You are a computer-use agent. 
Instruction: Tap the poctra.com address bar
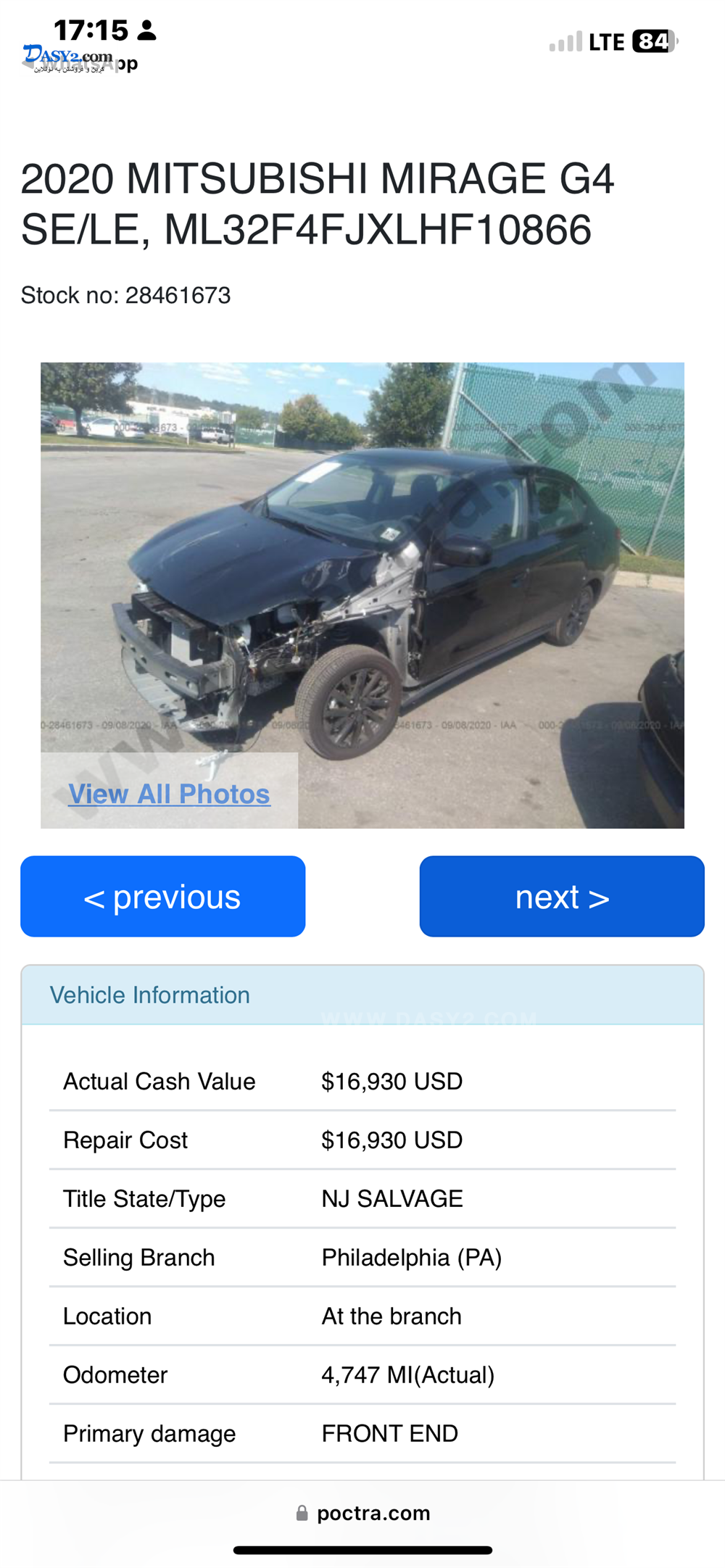(362, 1513)
